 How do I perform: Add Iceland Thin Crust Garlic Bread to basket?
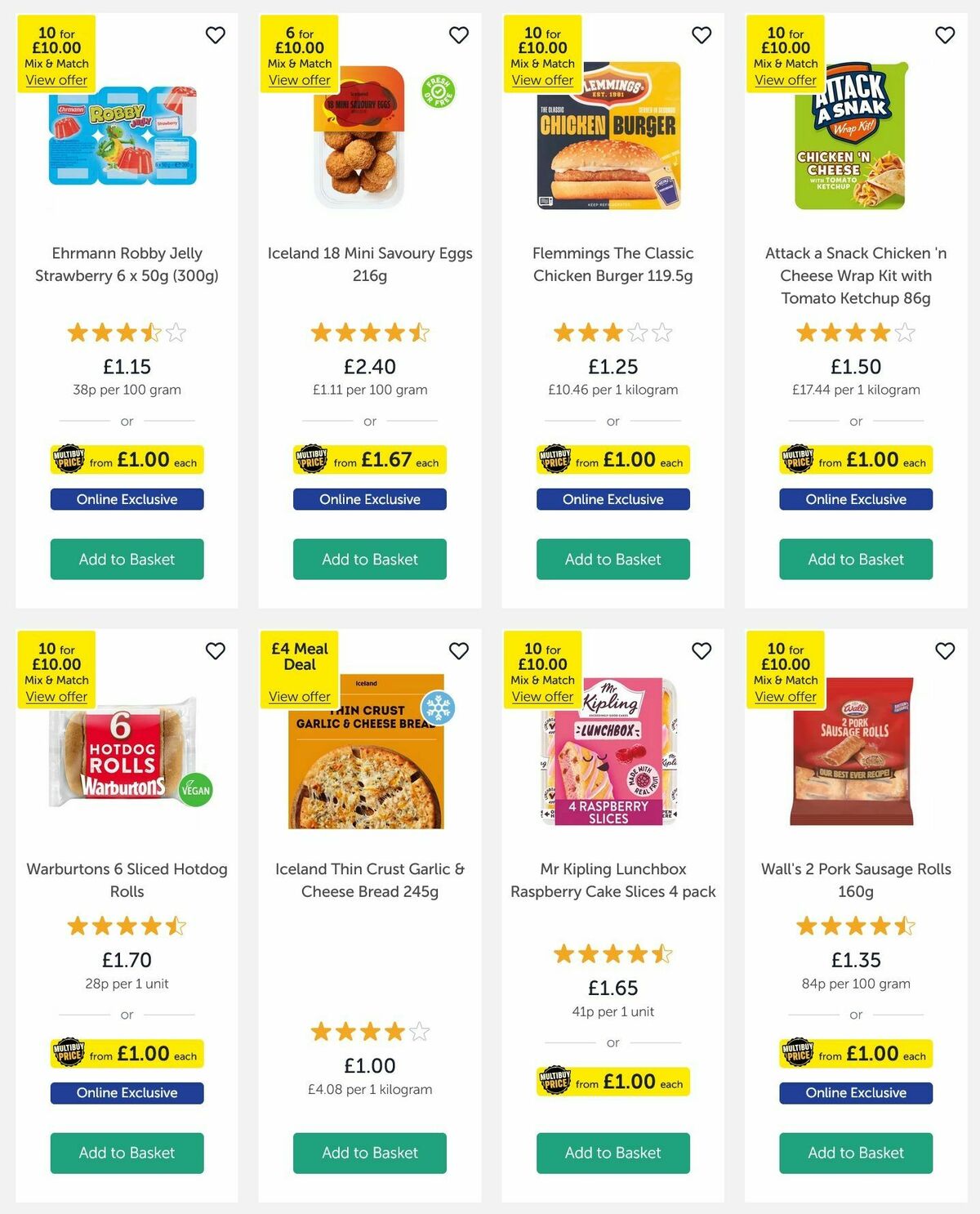pos(369,1154)
